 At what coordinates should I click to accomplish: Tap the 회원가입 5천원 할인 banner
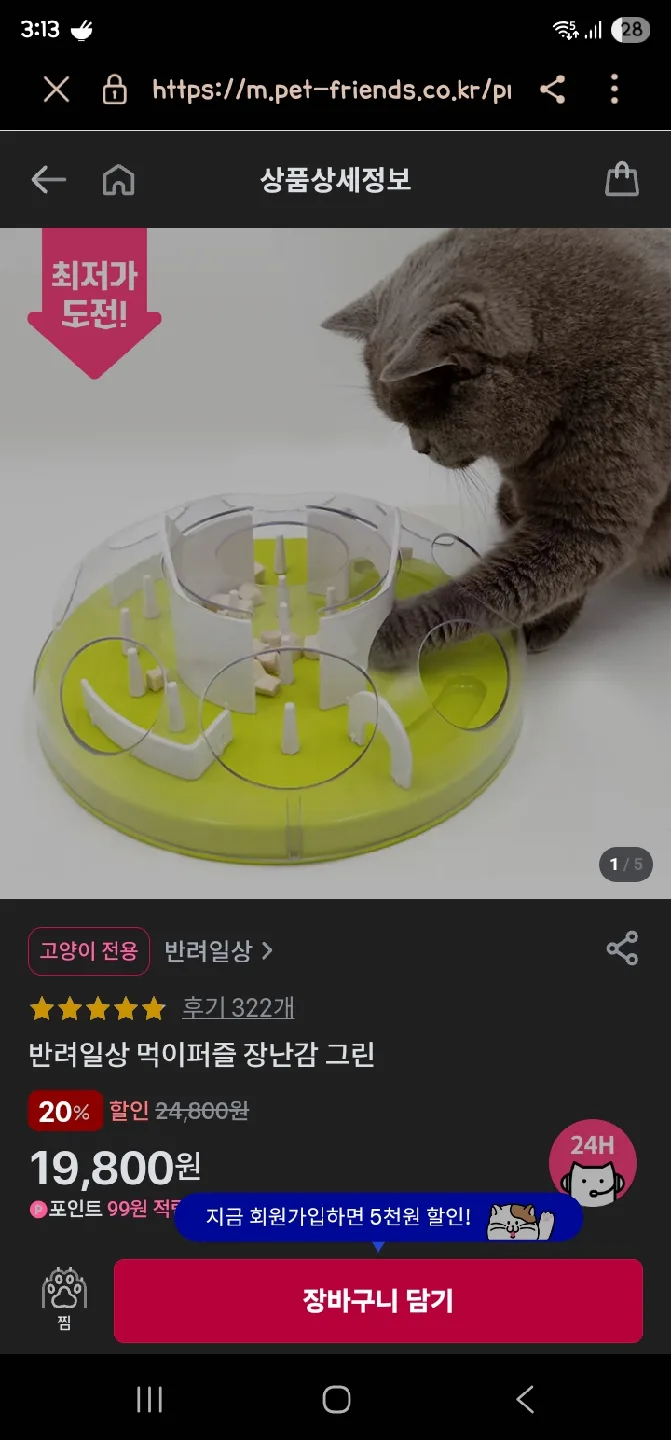pos(378,1218)
